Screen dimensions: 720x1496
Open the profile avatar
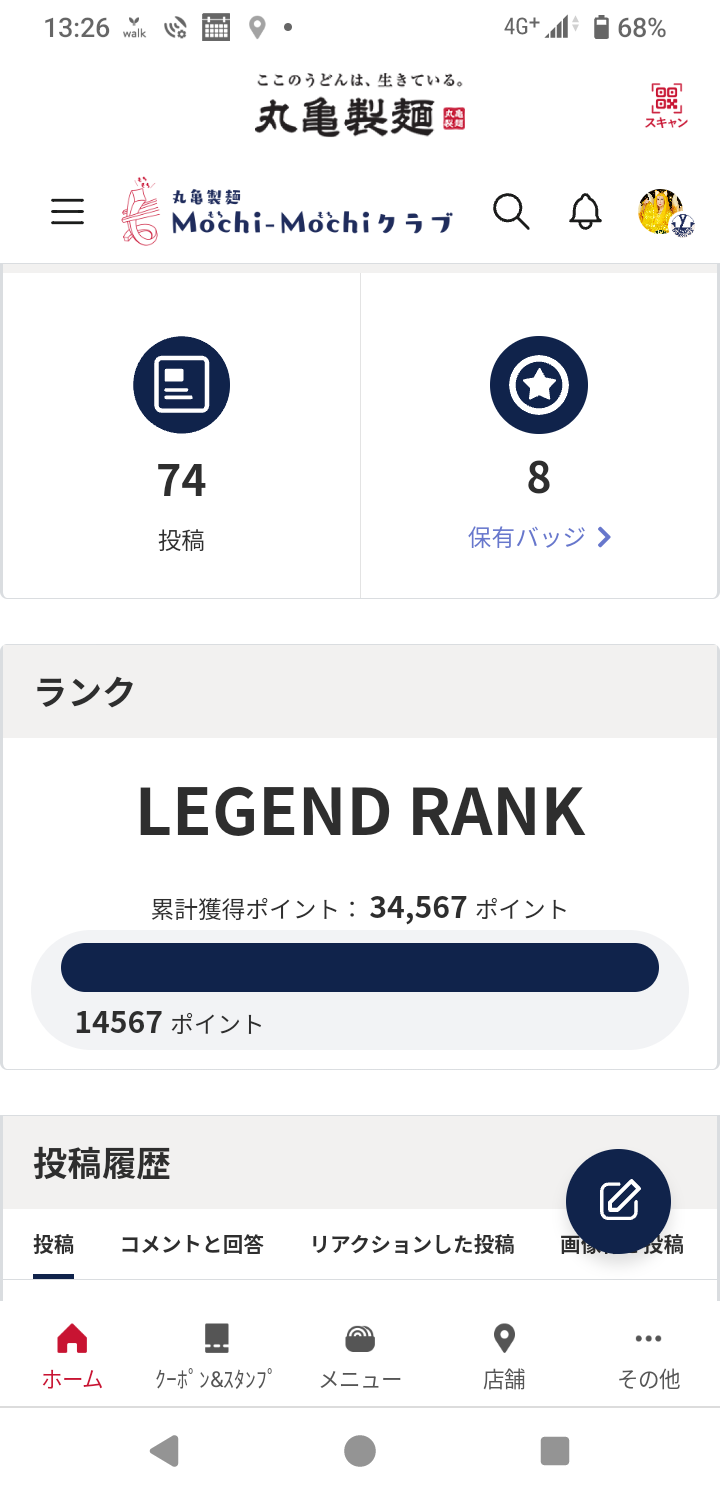tap(663, 212)
